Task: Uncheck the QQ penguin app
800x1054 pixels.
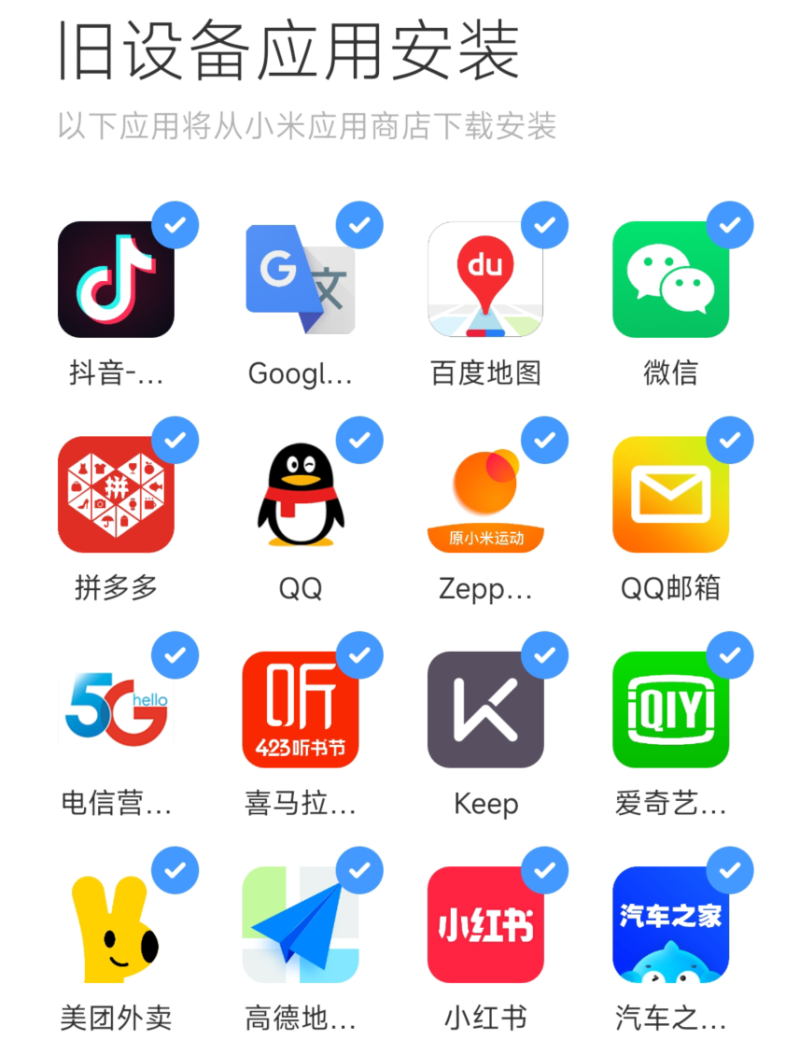Action: click(x=360, y=440)
